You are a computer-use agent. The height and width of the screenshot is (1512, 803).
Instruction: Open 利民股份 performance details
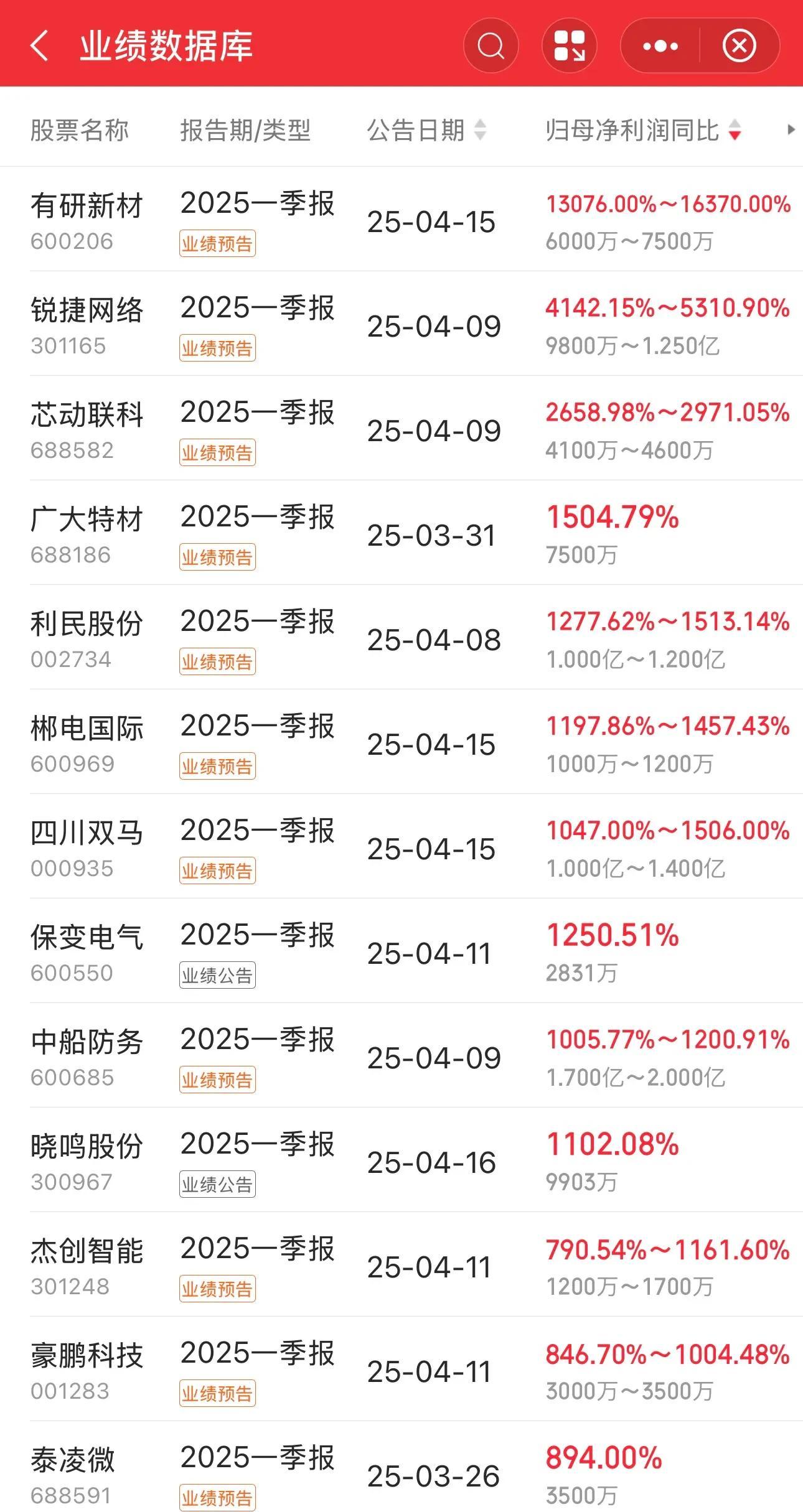tap(401, 637)
